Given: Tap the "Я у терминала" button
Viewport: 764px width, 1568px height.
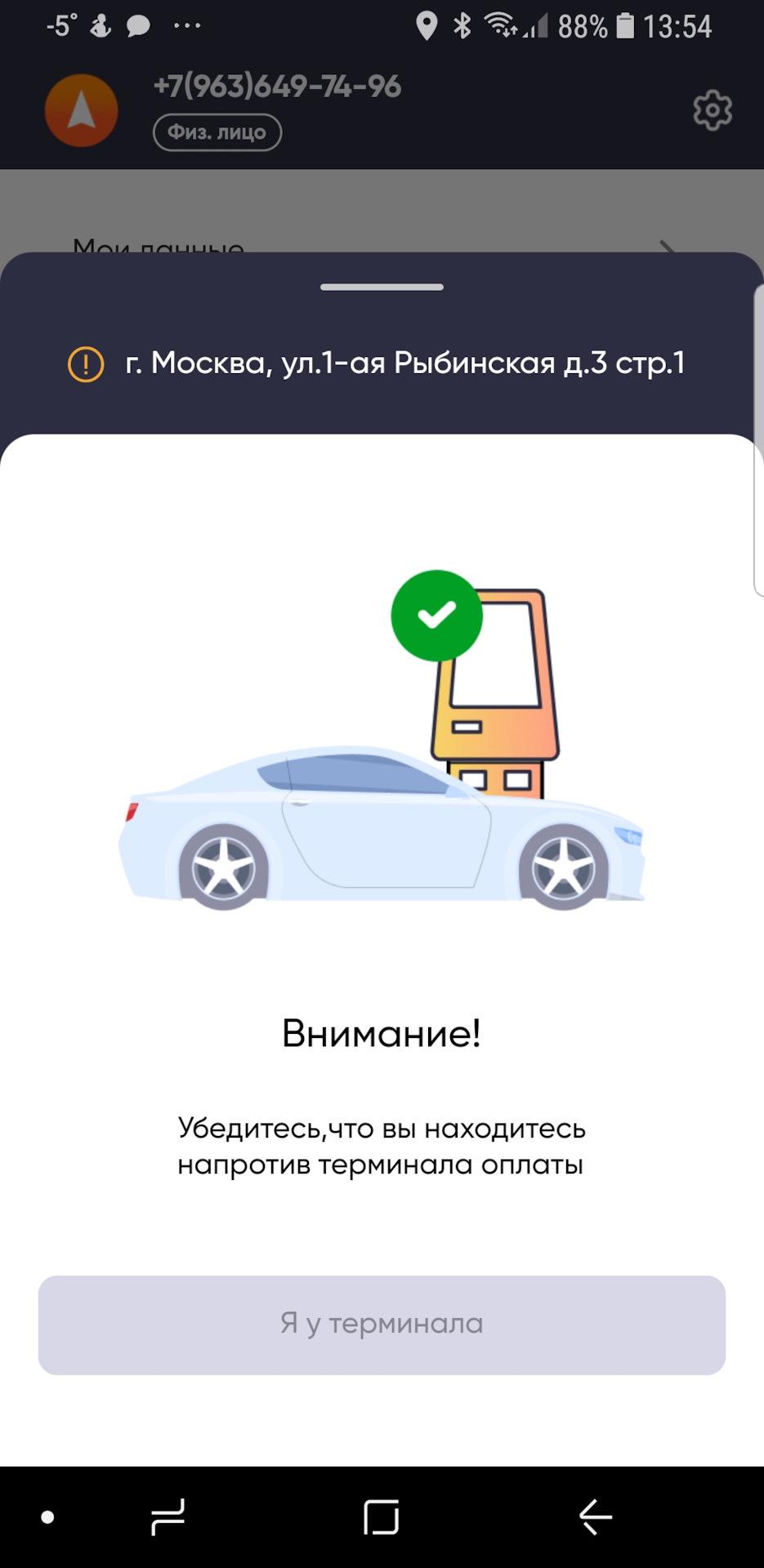Looking at the screenshot, I should click(x=382, y=1325).
